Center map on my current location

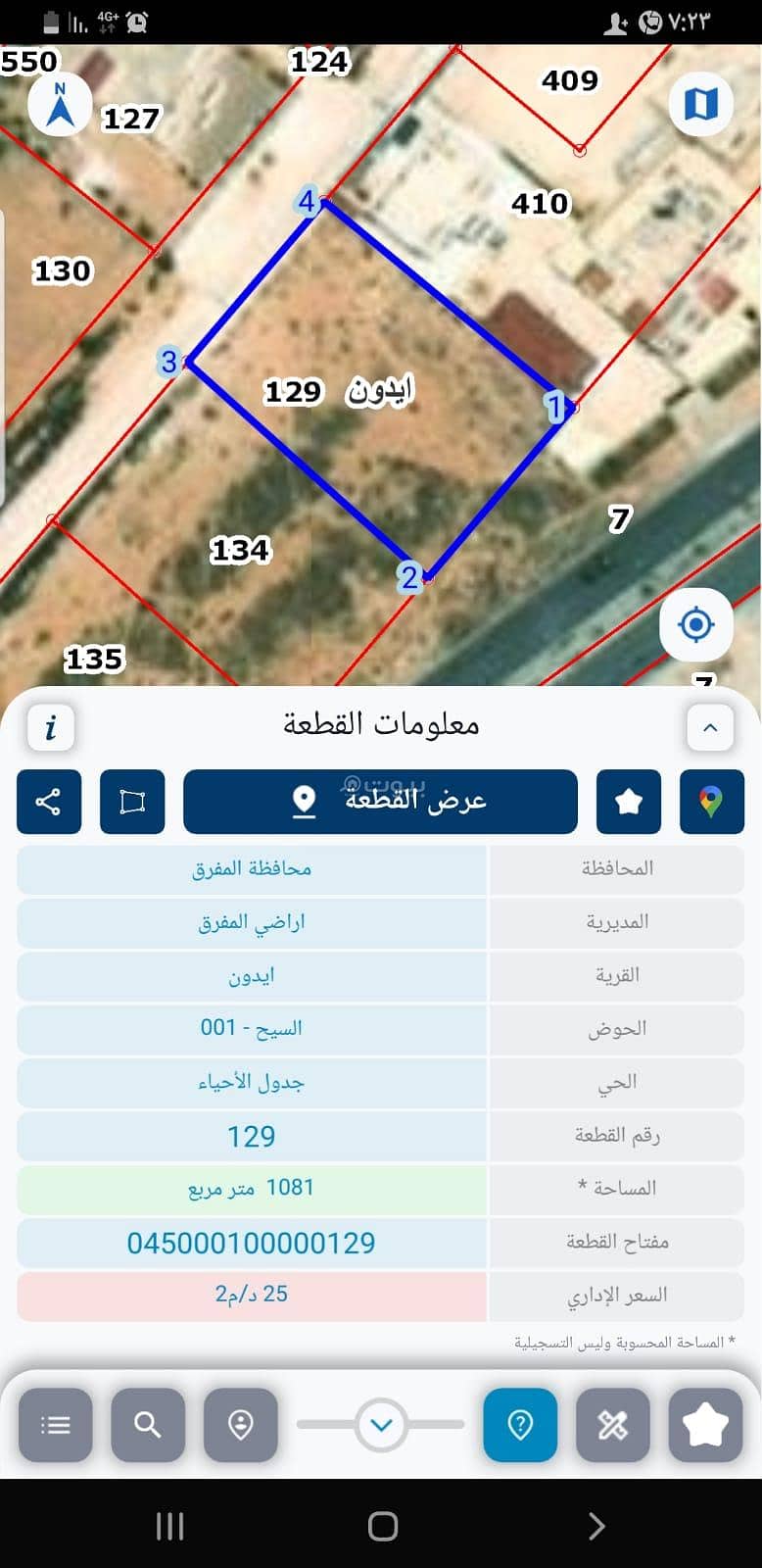tap(696, 624)
